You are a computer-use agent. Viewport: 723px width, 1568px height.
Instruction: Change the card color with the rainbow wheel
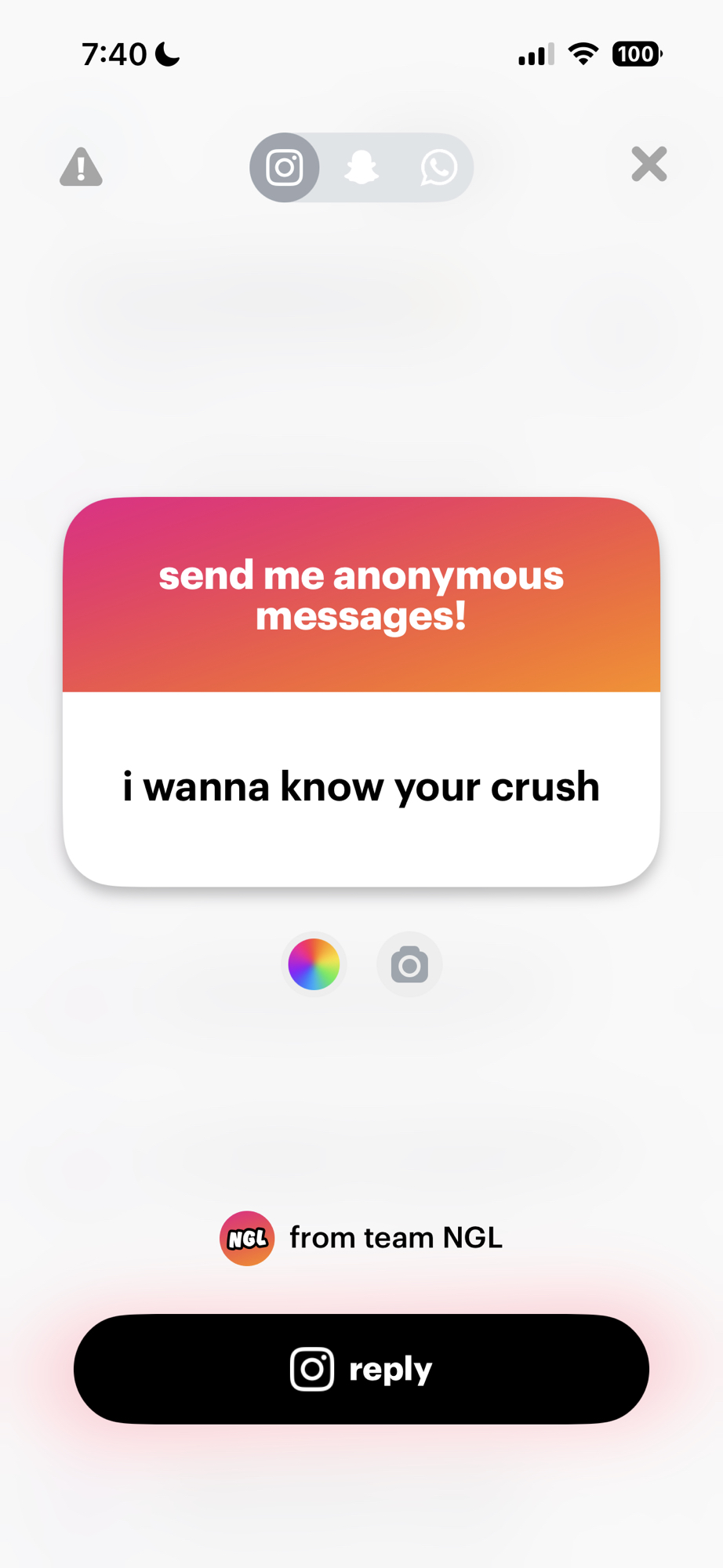[314, 964]
